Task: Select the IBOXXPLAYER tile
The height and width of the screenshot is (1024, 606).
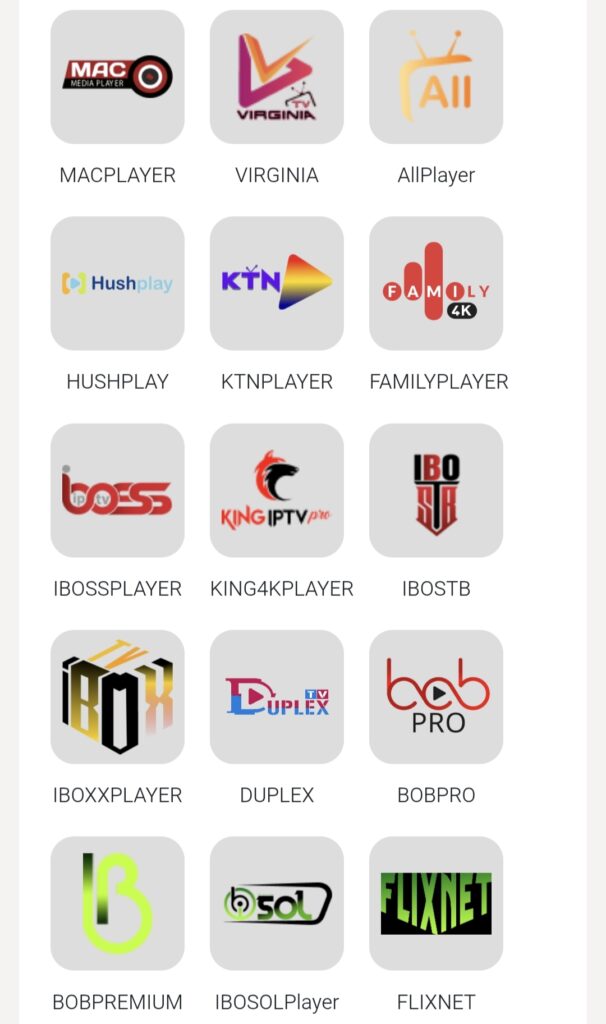Action: click(x=117, y=697)
